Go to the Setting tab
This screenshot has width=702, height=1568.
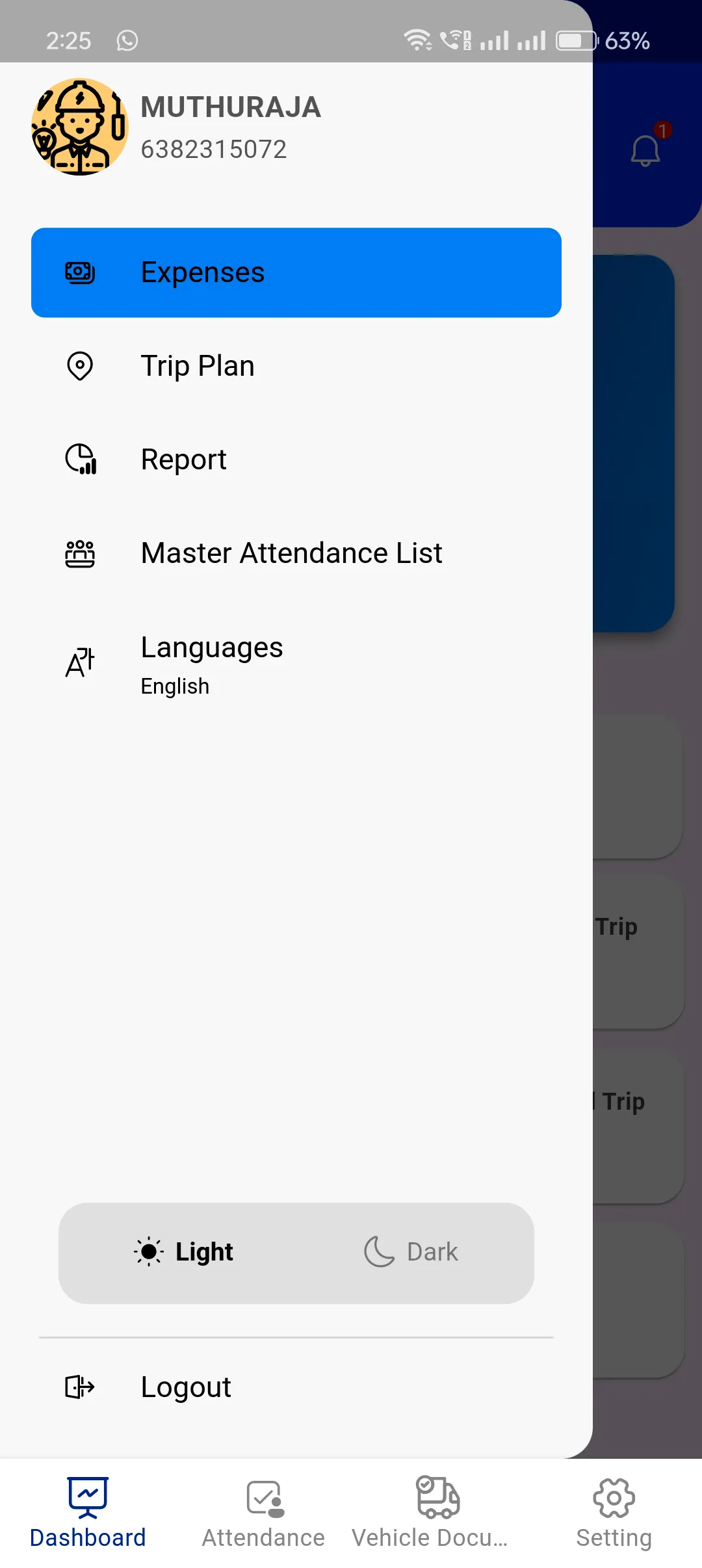pos(614,1513)
